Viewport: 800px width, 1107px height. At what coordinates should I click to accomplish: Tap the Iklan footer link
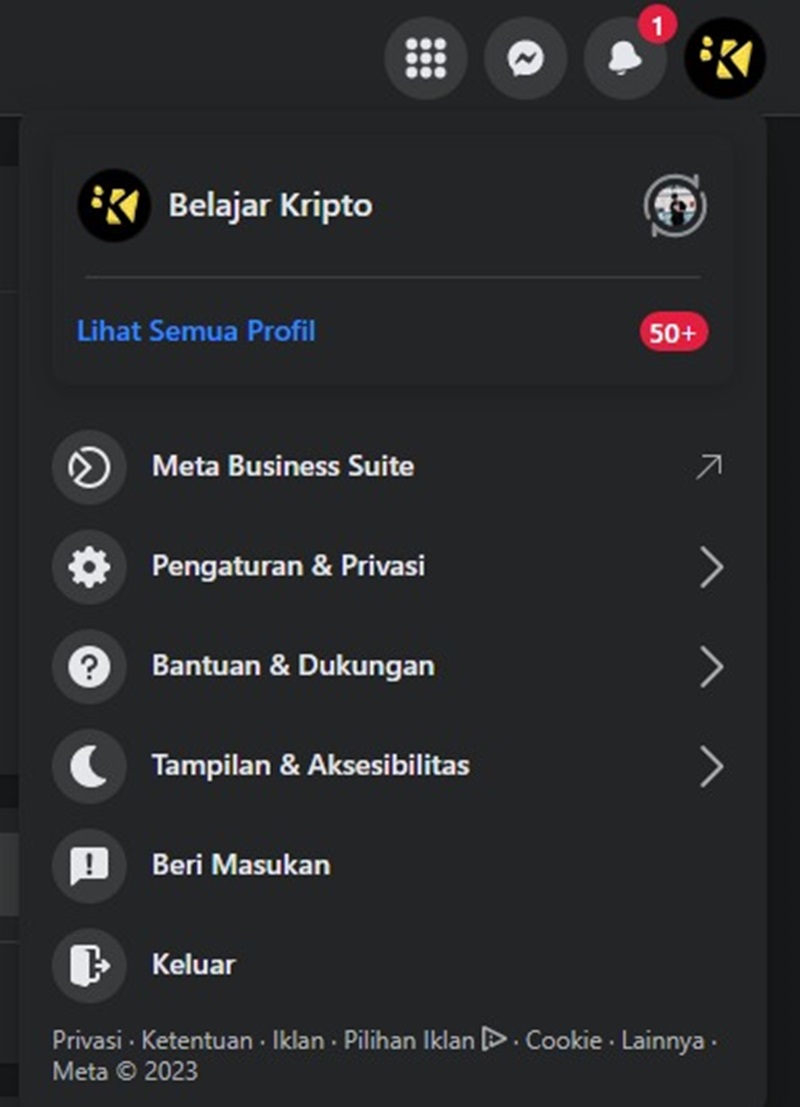298,1041
